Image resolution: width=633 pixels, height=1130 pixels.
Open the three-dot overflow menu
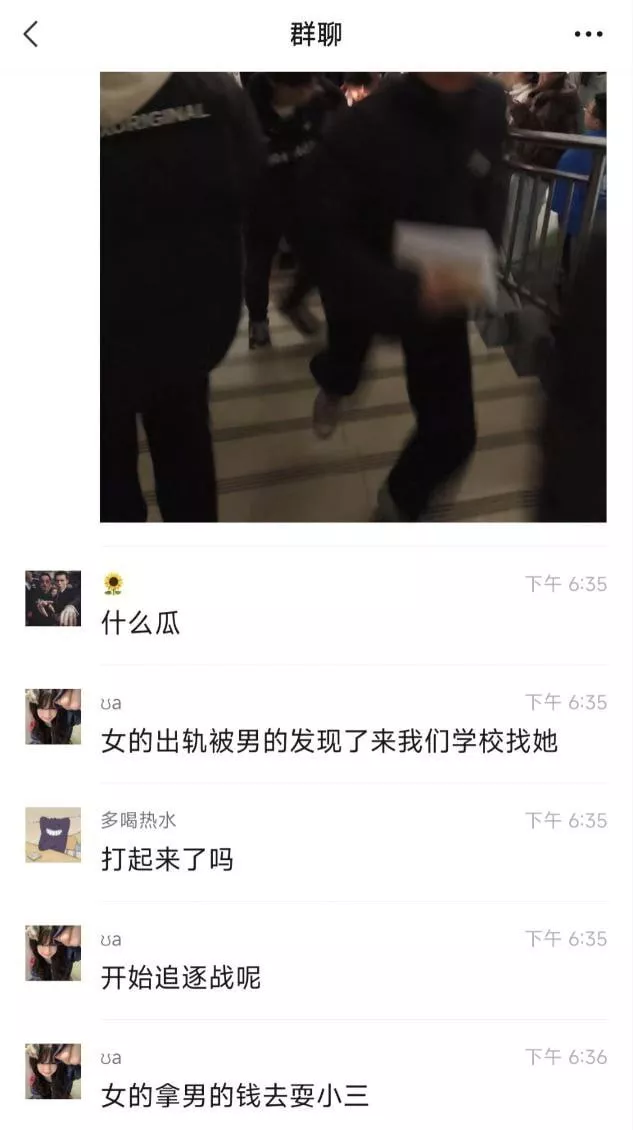[588, 34]
